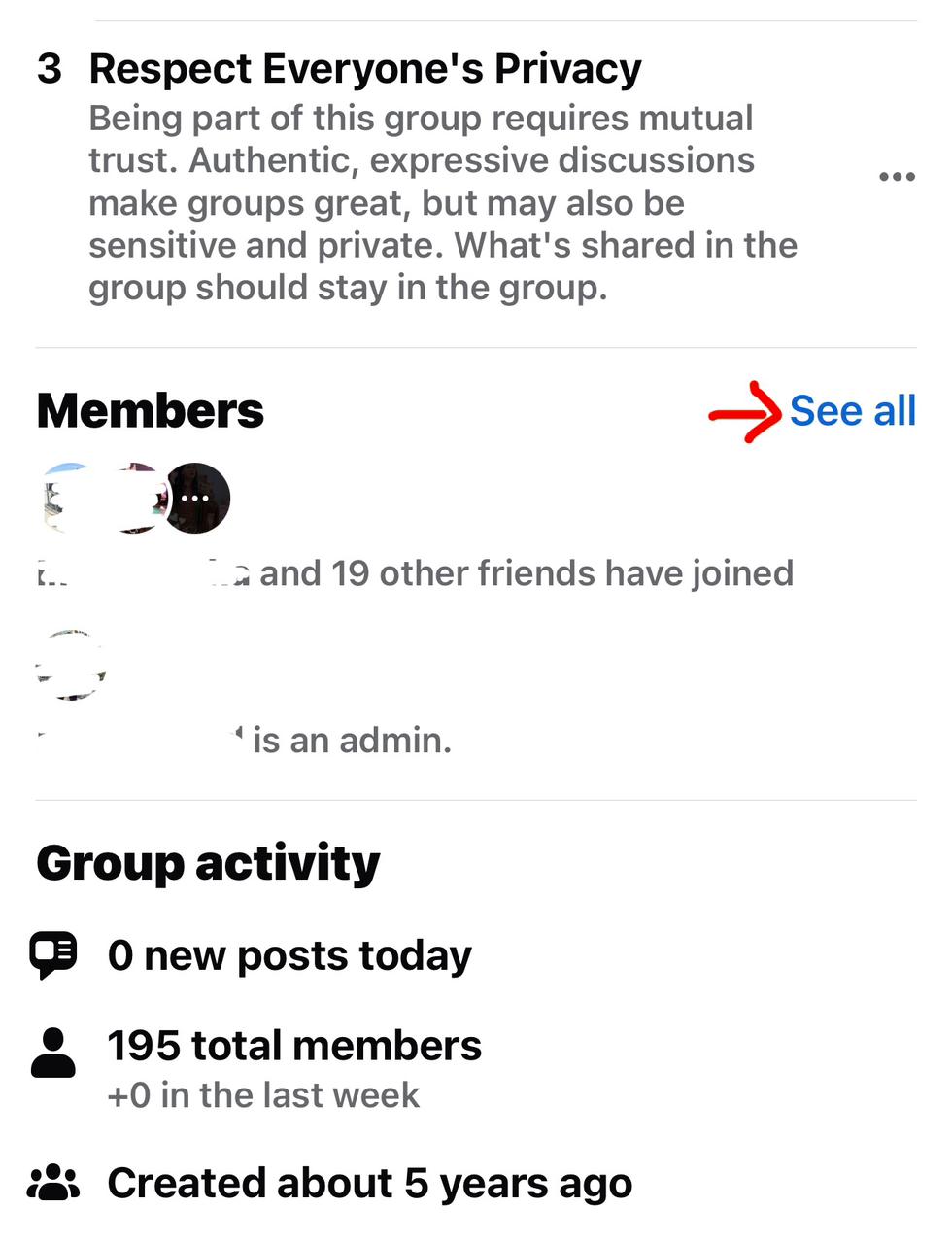Click the chat bubble icon beside new posts
Screen dimensions: 952x1244
(x=53, y=955)
